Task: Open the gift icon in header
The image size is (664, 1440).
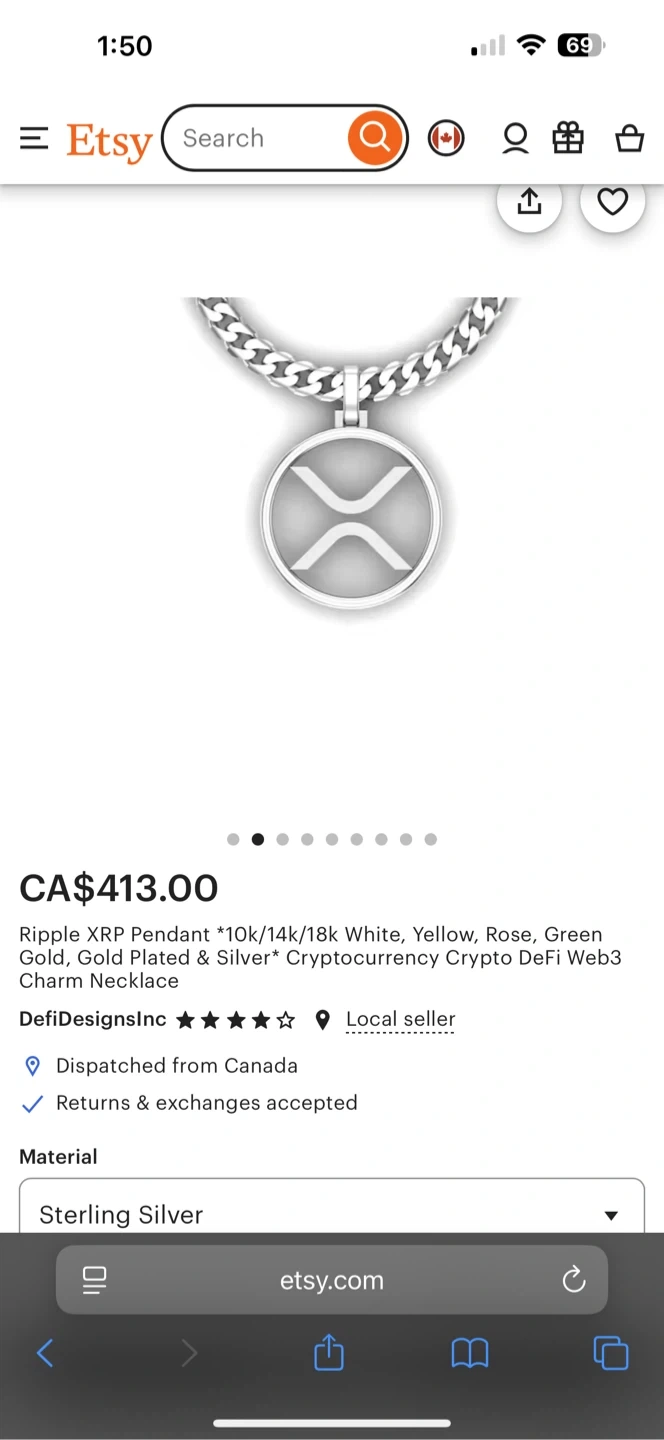Action: (x=568, y=138)
